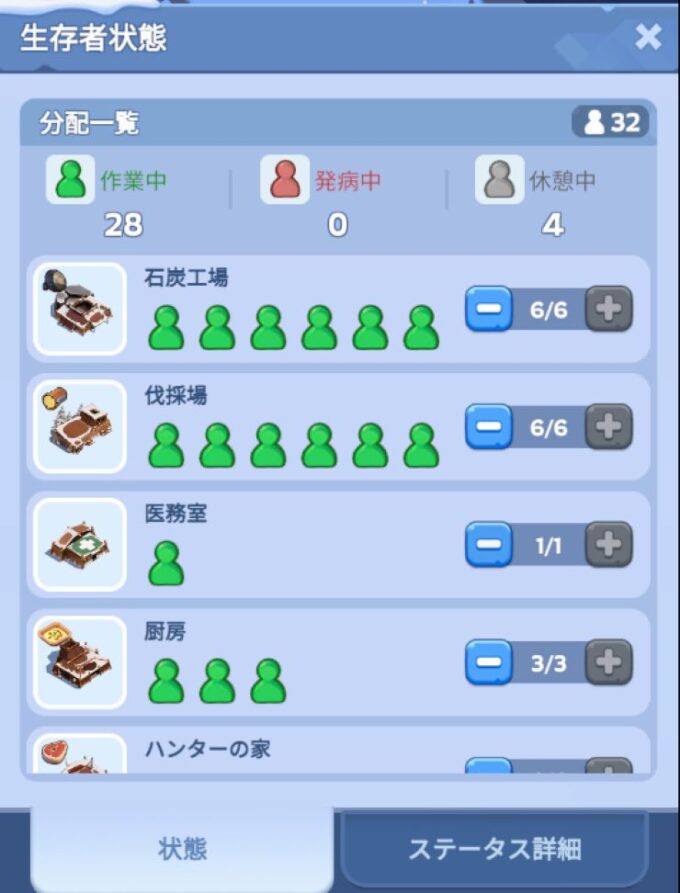Select the 状態 tab

(x=183, y=850)
